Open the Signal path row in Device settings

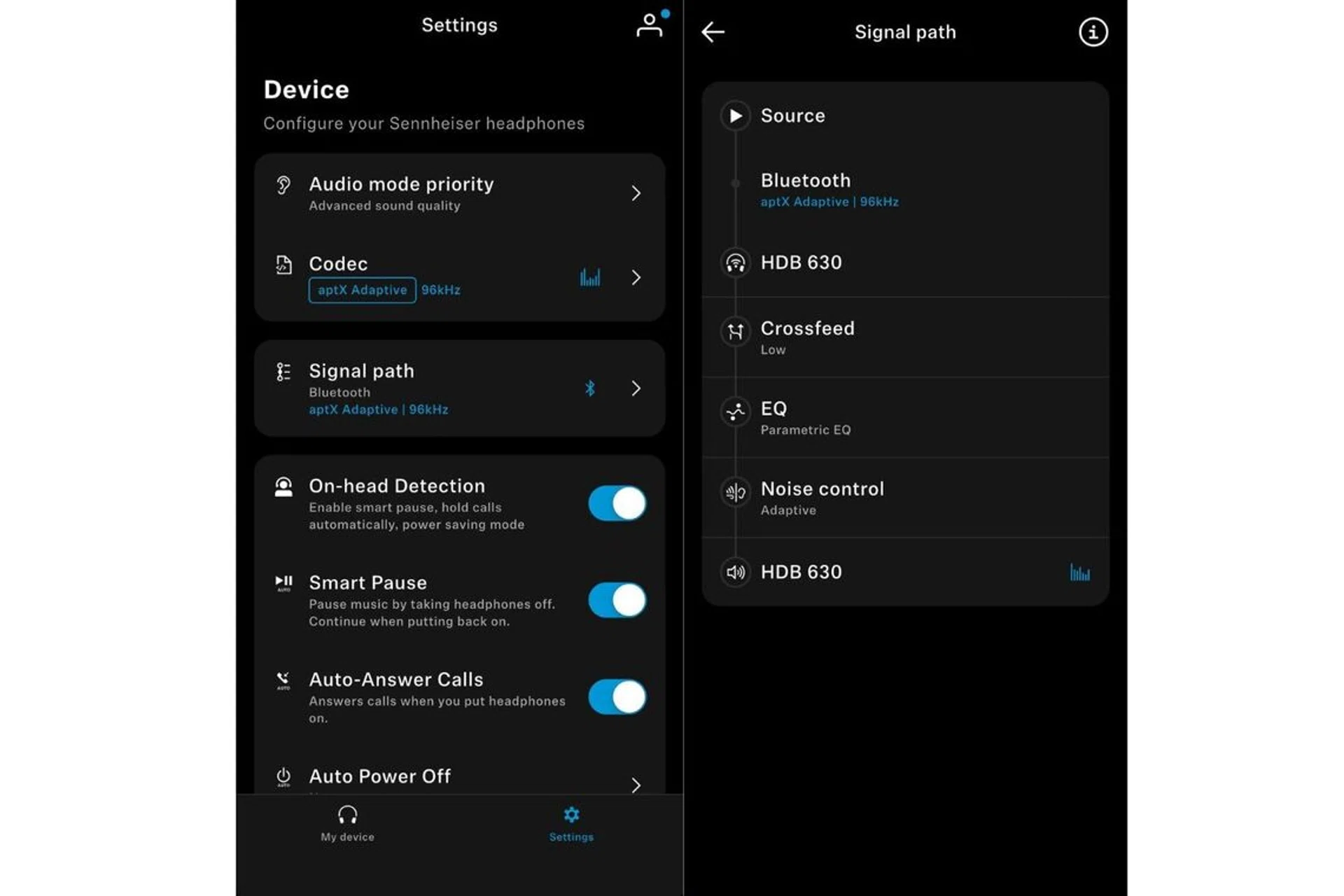(459, 388)
